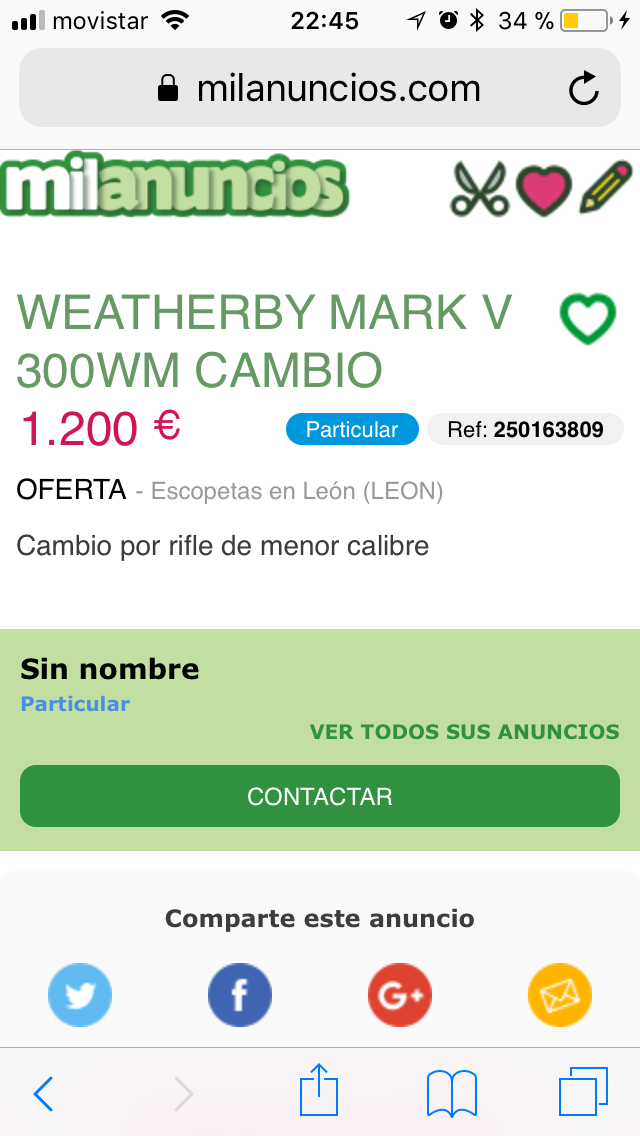Save the Weatherby ad with green heart
The image size is (640, 1136).
(x=587, y=319)
